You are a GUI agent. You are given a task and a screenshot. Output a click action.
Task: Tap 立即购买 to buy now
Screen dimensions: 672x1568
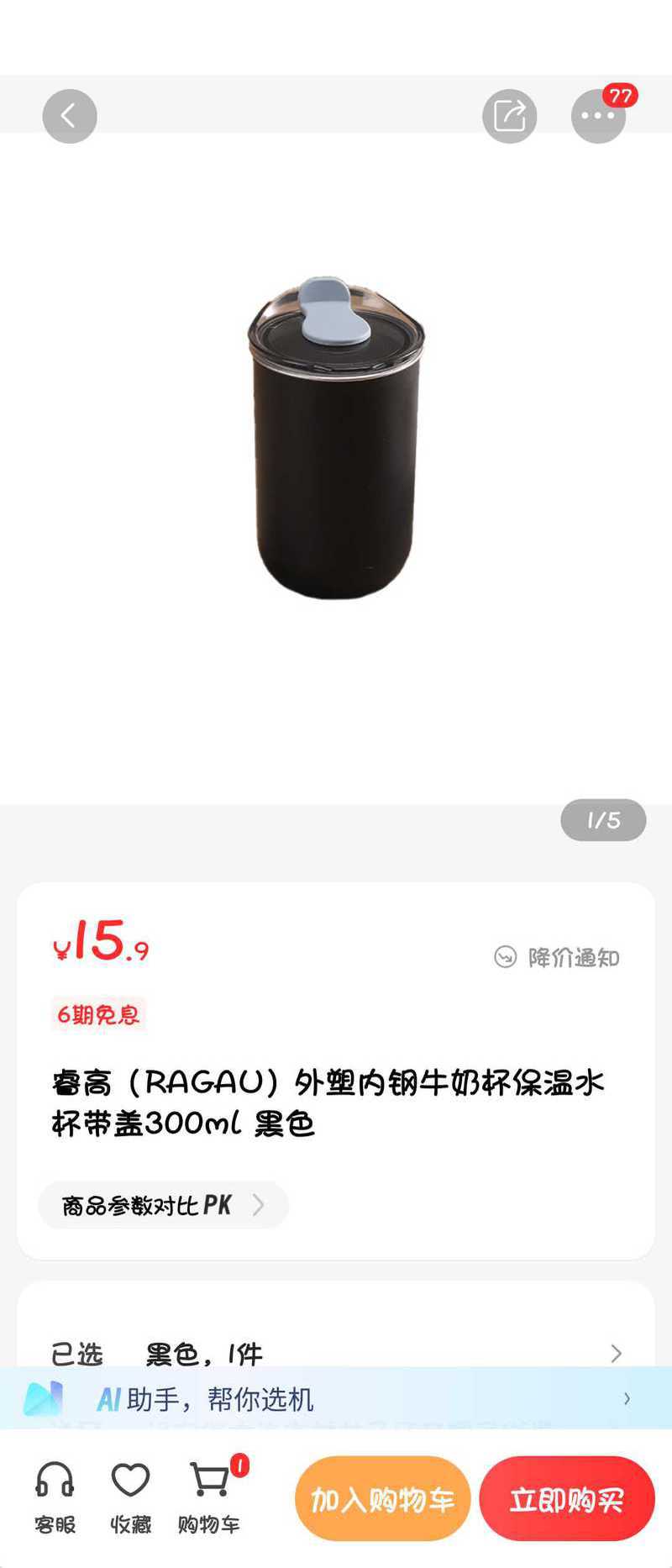[x=566, y=1498]
